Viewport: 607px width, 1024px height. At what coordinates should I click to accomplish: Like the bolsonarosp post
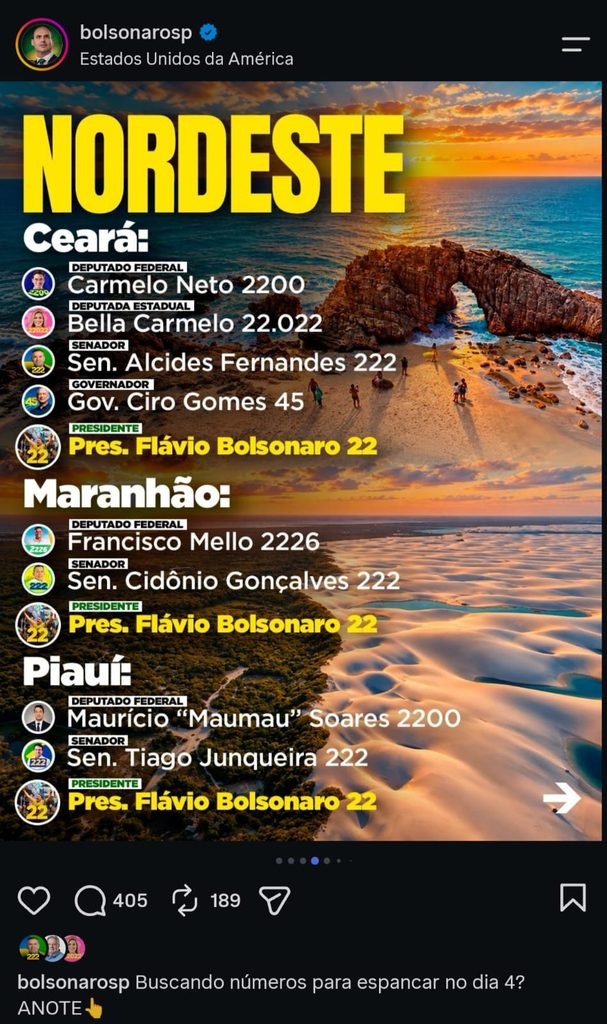(33, 901)
